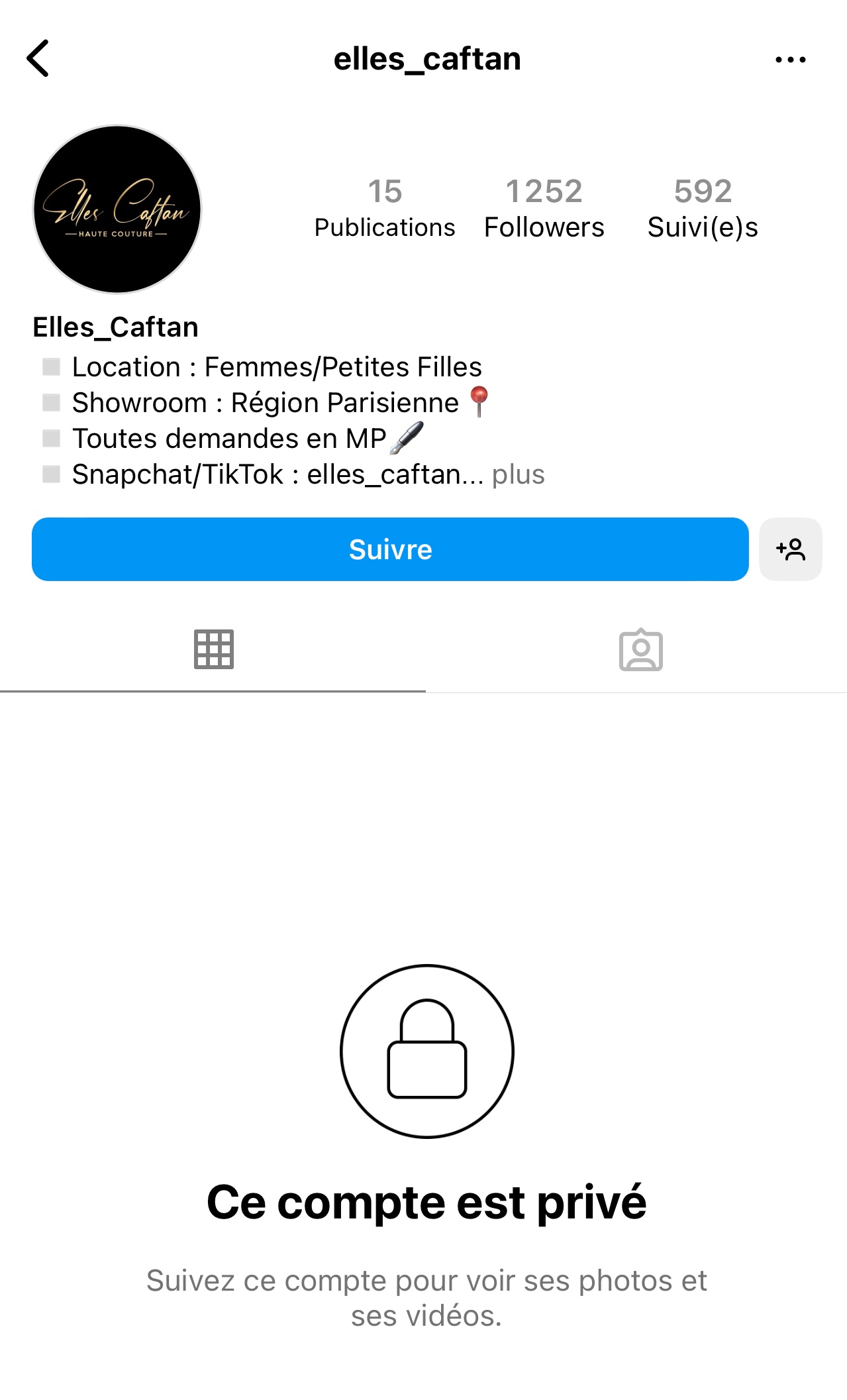Screen dimensions: 847x1400
Task: Open the three-dot options menu
Action: pyautogui.click(x=790, y=60)
